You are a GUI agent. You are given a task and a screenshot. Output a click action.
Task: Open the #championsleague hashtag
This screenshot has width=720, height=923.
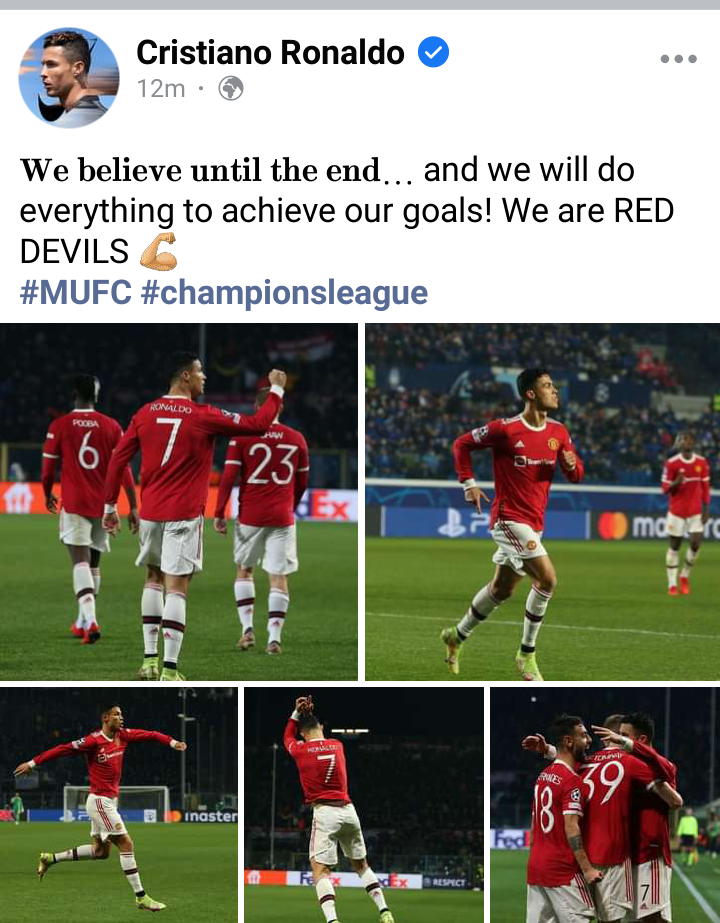point(284,292)
